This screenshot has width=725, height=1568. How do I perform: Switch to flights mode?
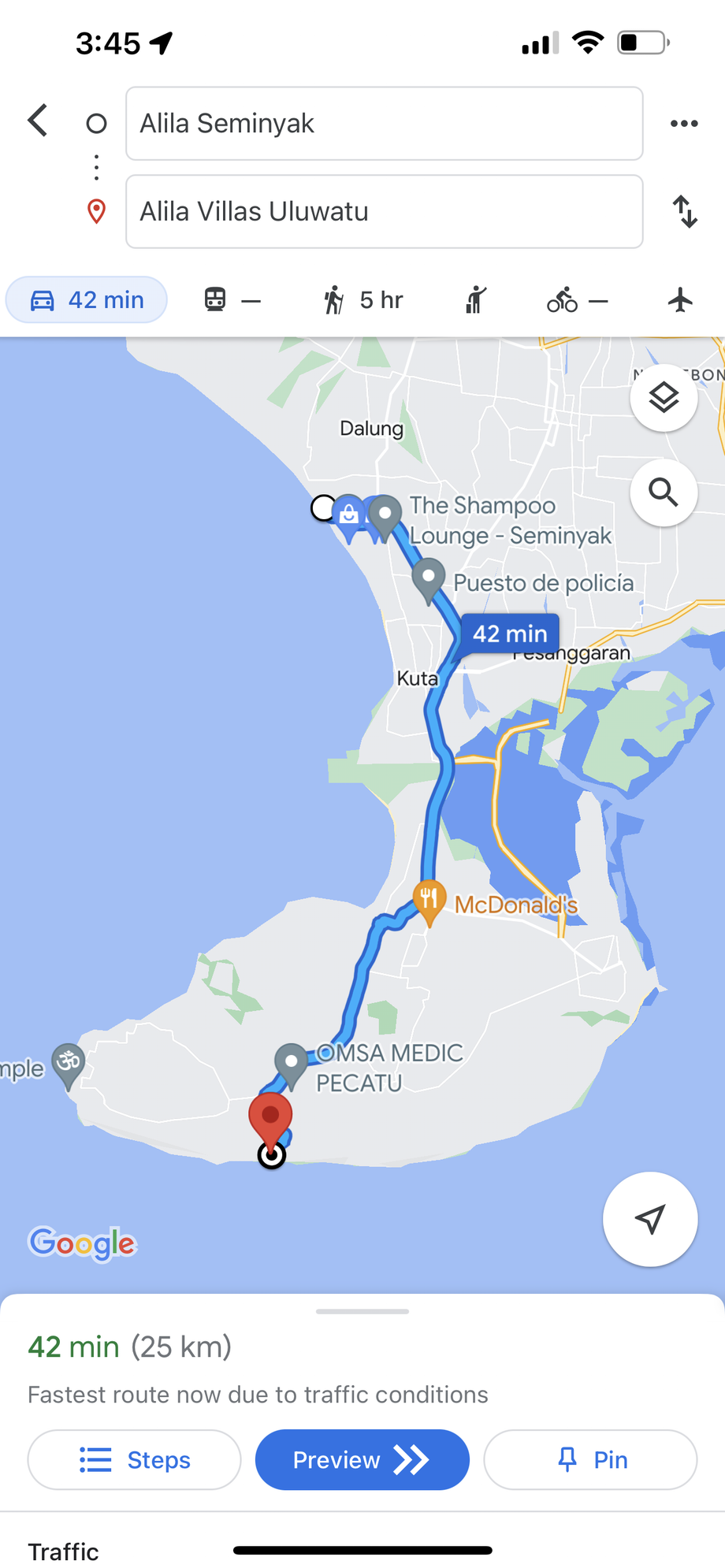pyautogui.click(x=680, y=300)
